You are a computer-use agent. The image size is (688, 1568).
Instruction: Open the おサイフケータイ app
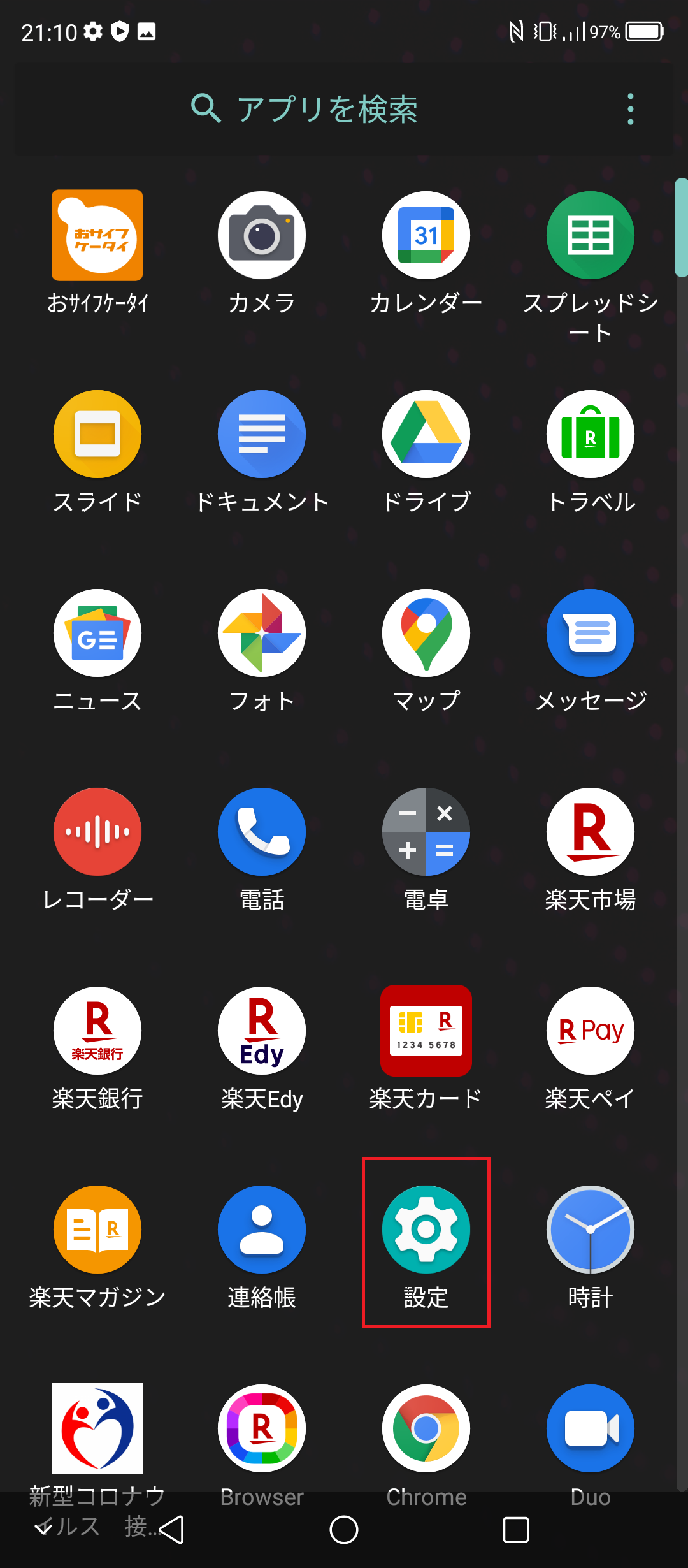[x=97, y=235]
